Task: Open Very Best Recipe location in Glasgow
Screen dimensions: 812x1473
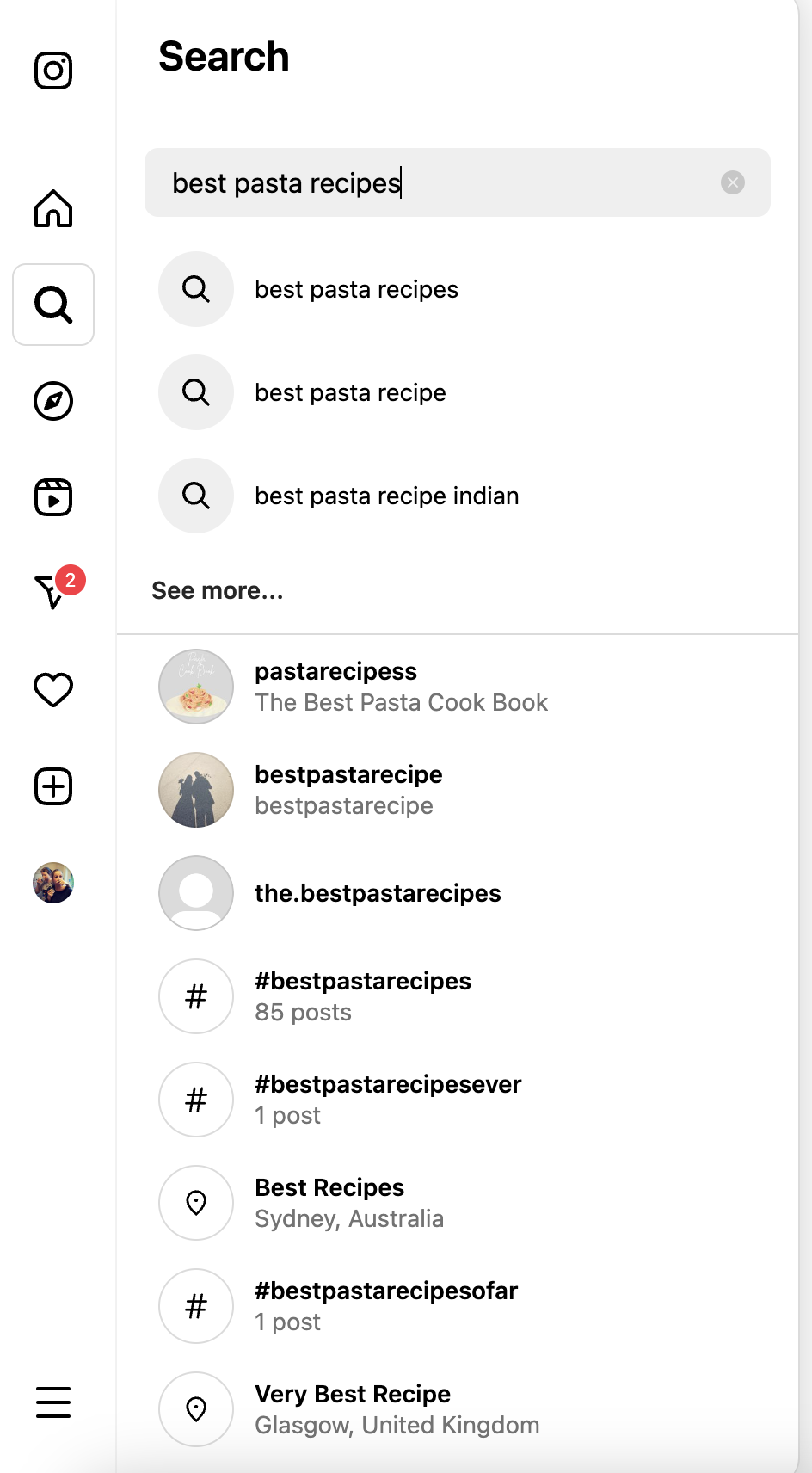Action: pyautogui.click(x=458, y=1409)
